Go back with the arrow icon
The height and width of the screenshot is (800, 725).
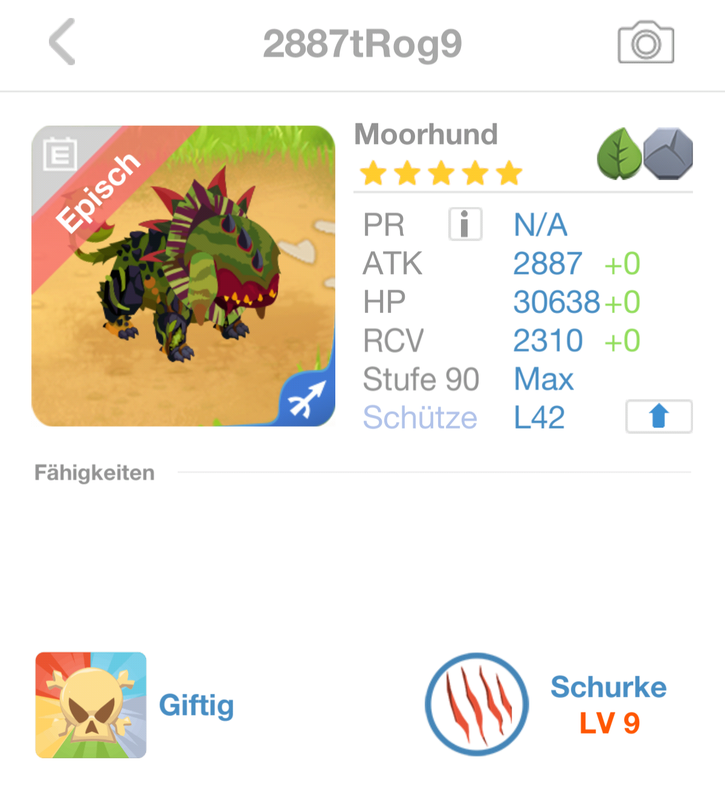tap(62, 43)
